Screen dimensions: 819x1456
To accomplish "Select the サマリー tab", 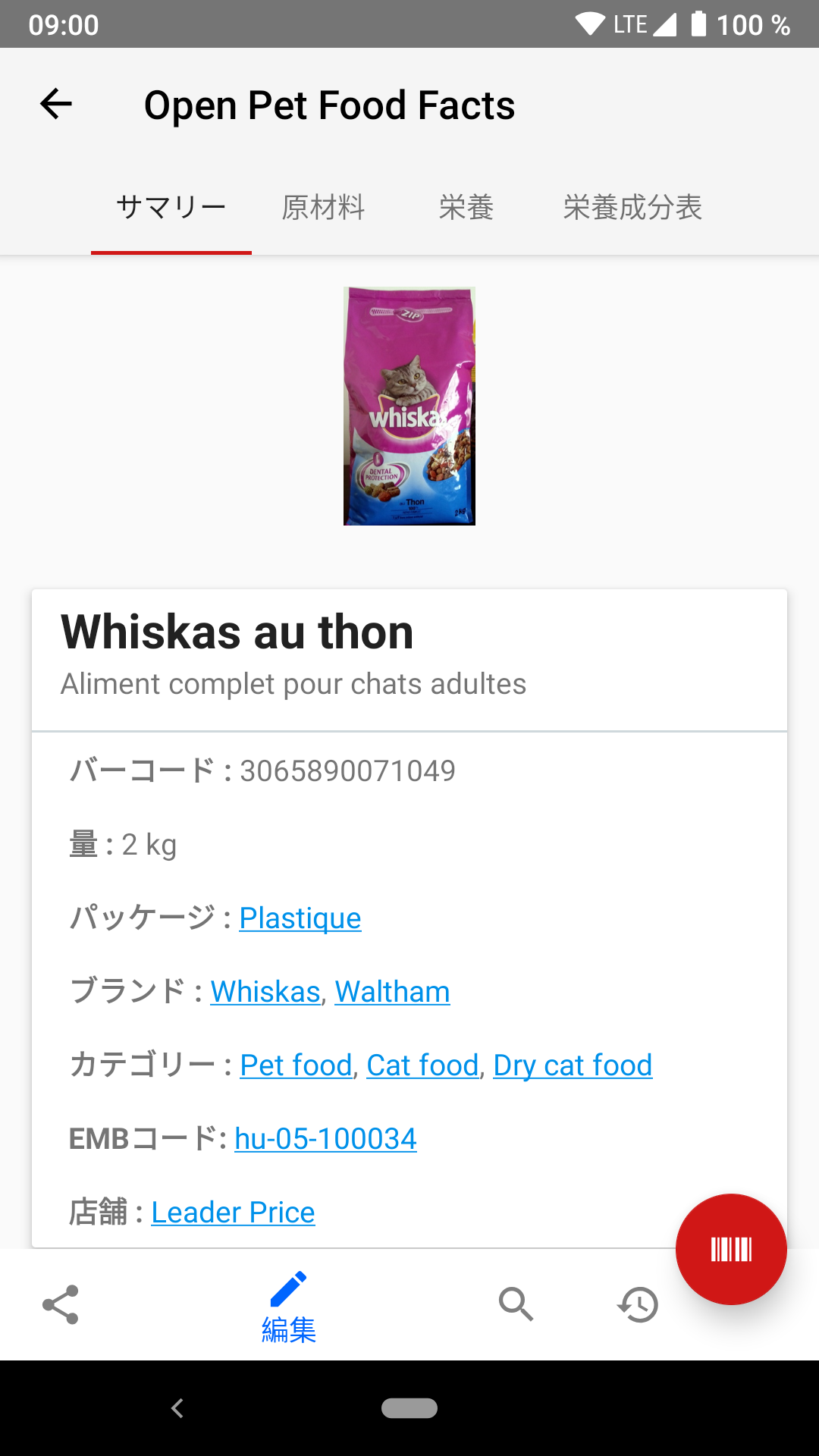I will pos(171,207).
